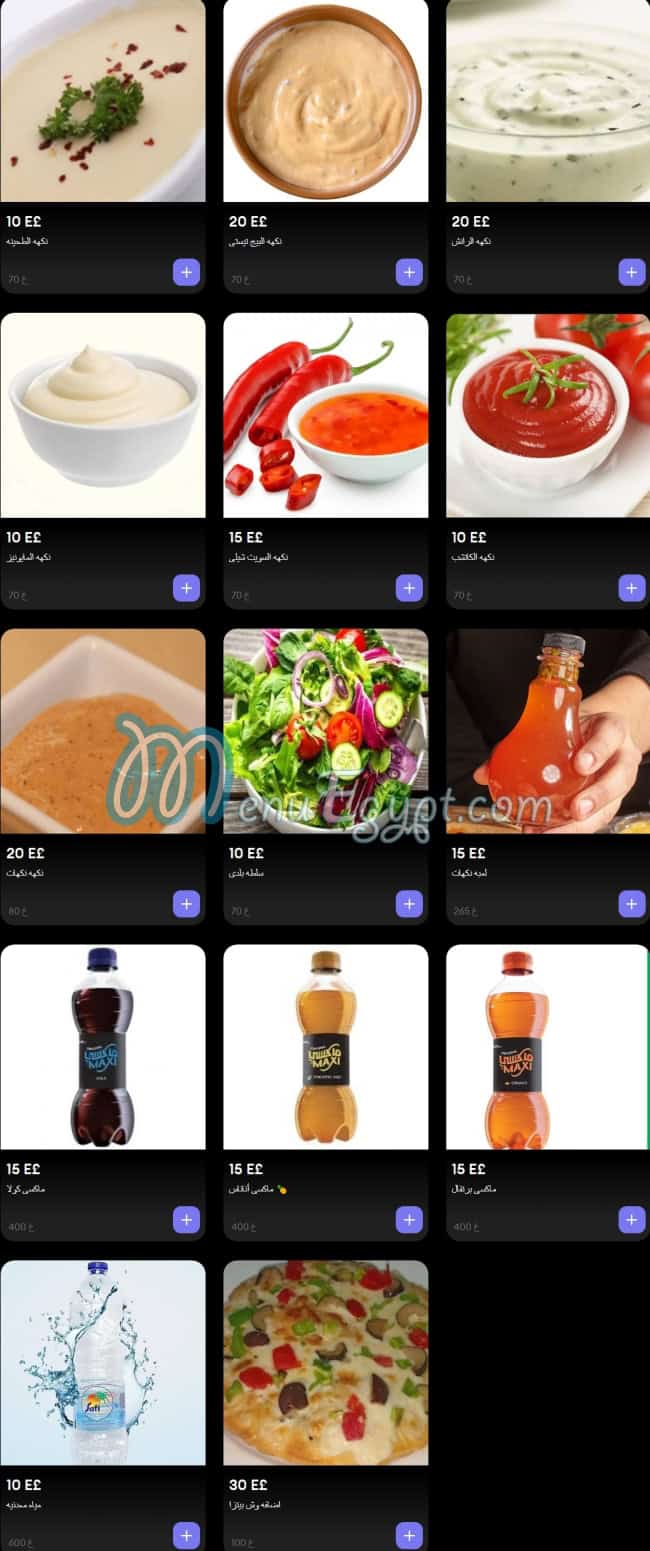Add the Maxi pineapple drink
The width and height of the screenshot is (650, 1551).
point(409,1220)
